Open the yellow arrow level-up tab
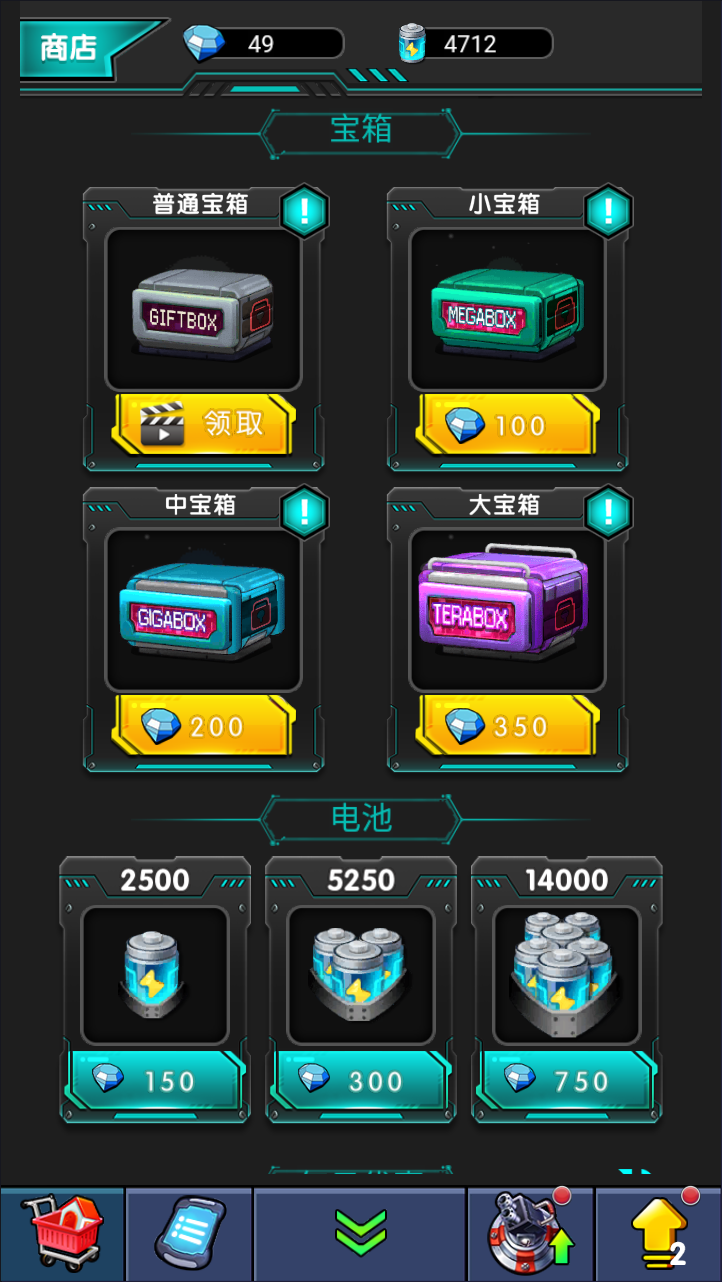Screen dimensions: 722x1282 click(x=658, y=1234)
